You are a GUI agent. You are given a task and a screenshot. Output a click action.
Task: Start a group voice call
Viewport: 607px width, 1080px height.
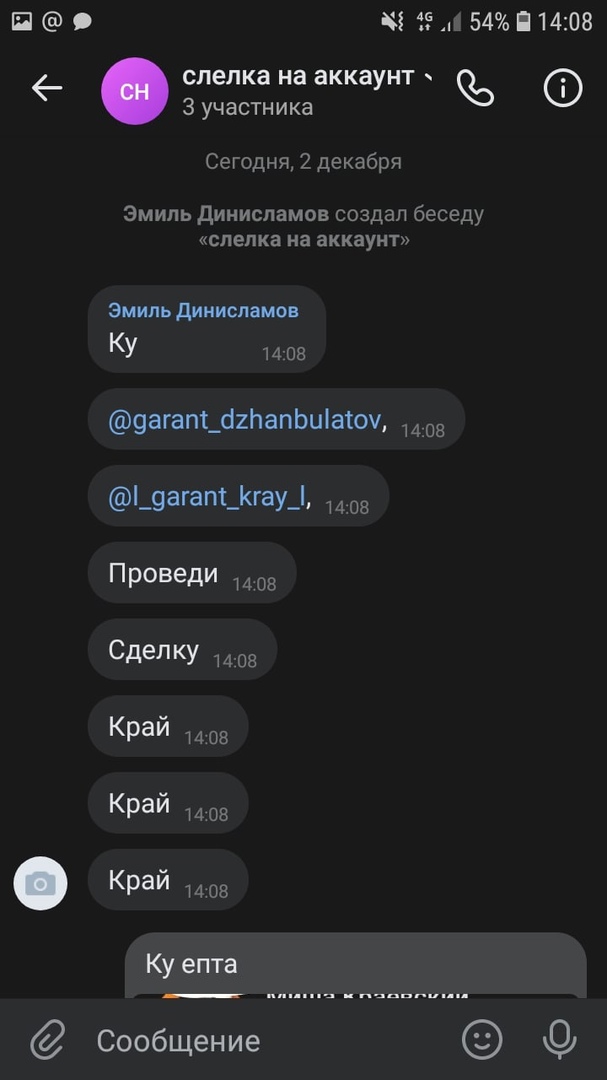(x=475, y=89)
